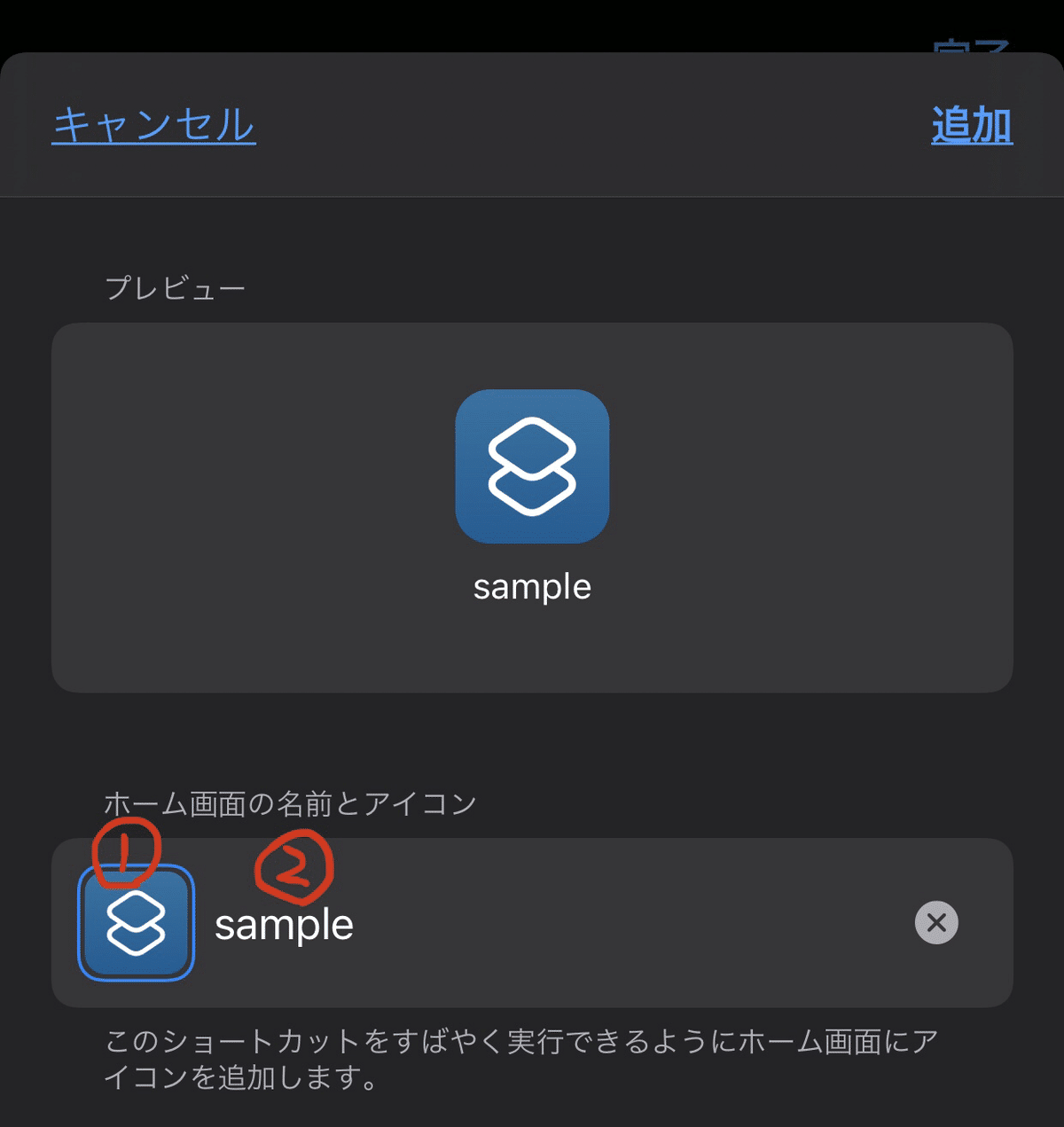
Task: Clear the shortcut name text
Action: (x=936, y=923)
